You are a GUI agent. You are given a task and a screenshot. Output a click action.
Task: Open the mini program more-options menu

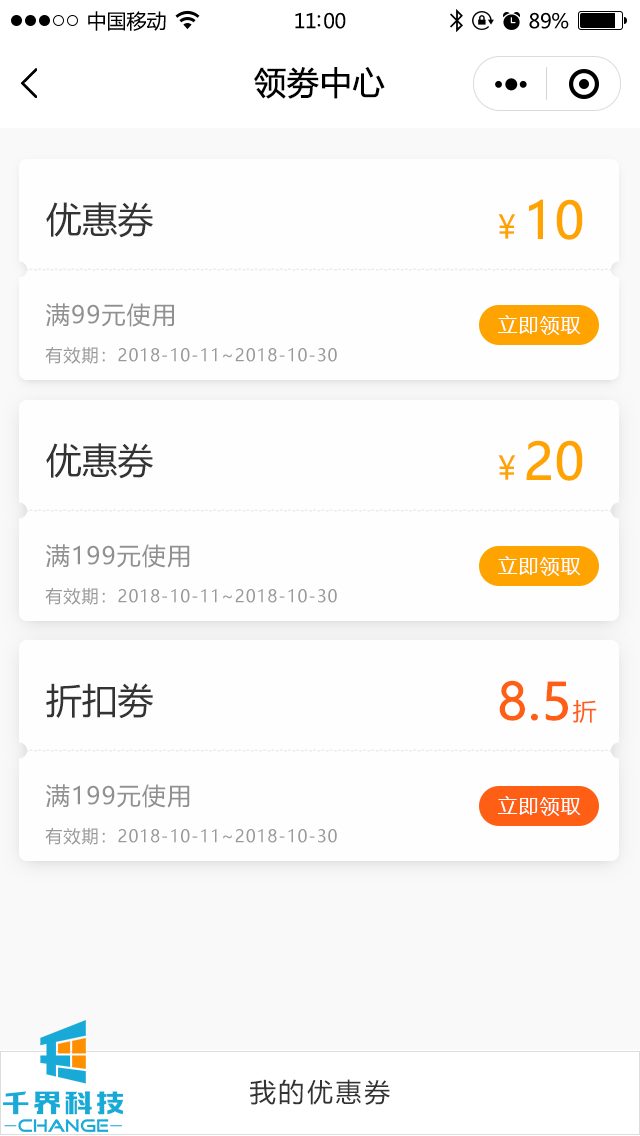(510, 84)
